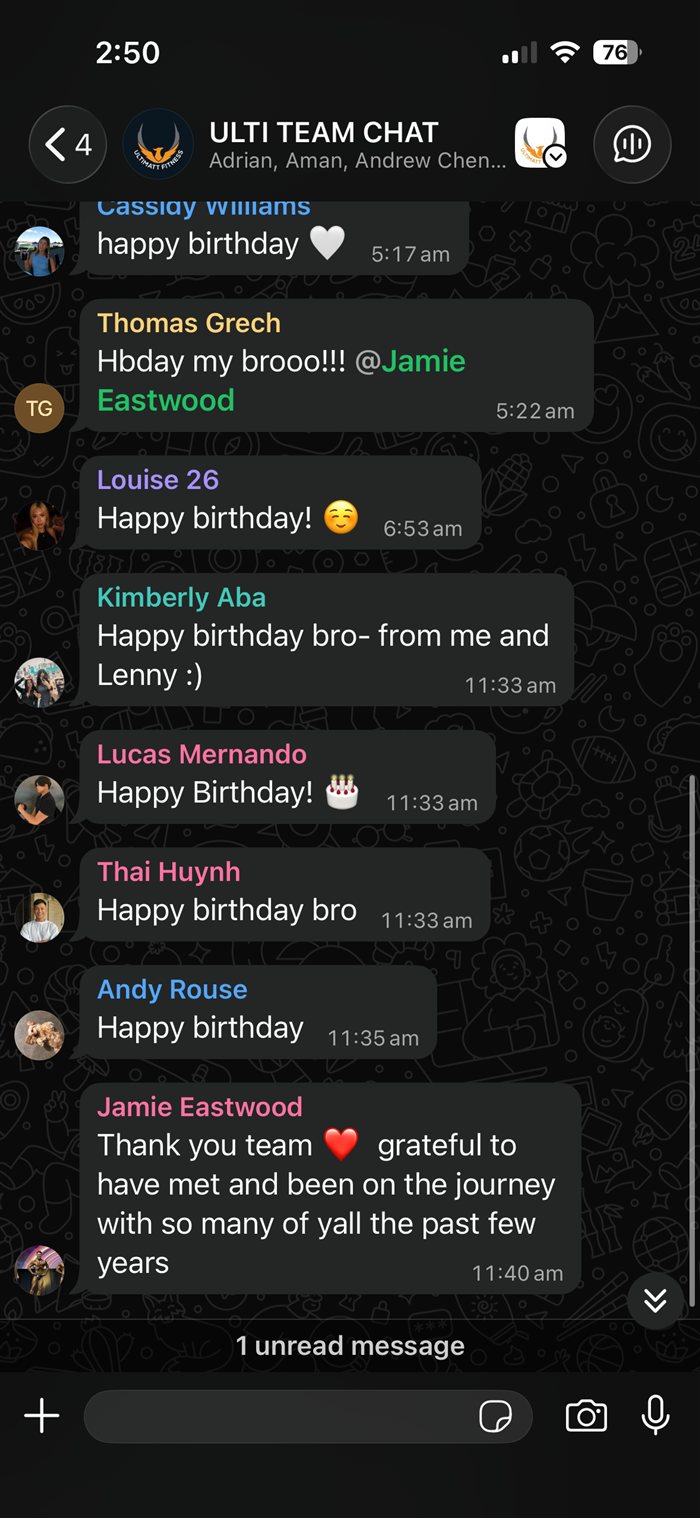
Task: Open Thomas Grech's TG avatar
Action: 39,408
